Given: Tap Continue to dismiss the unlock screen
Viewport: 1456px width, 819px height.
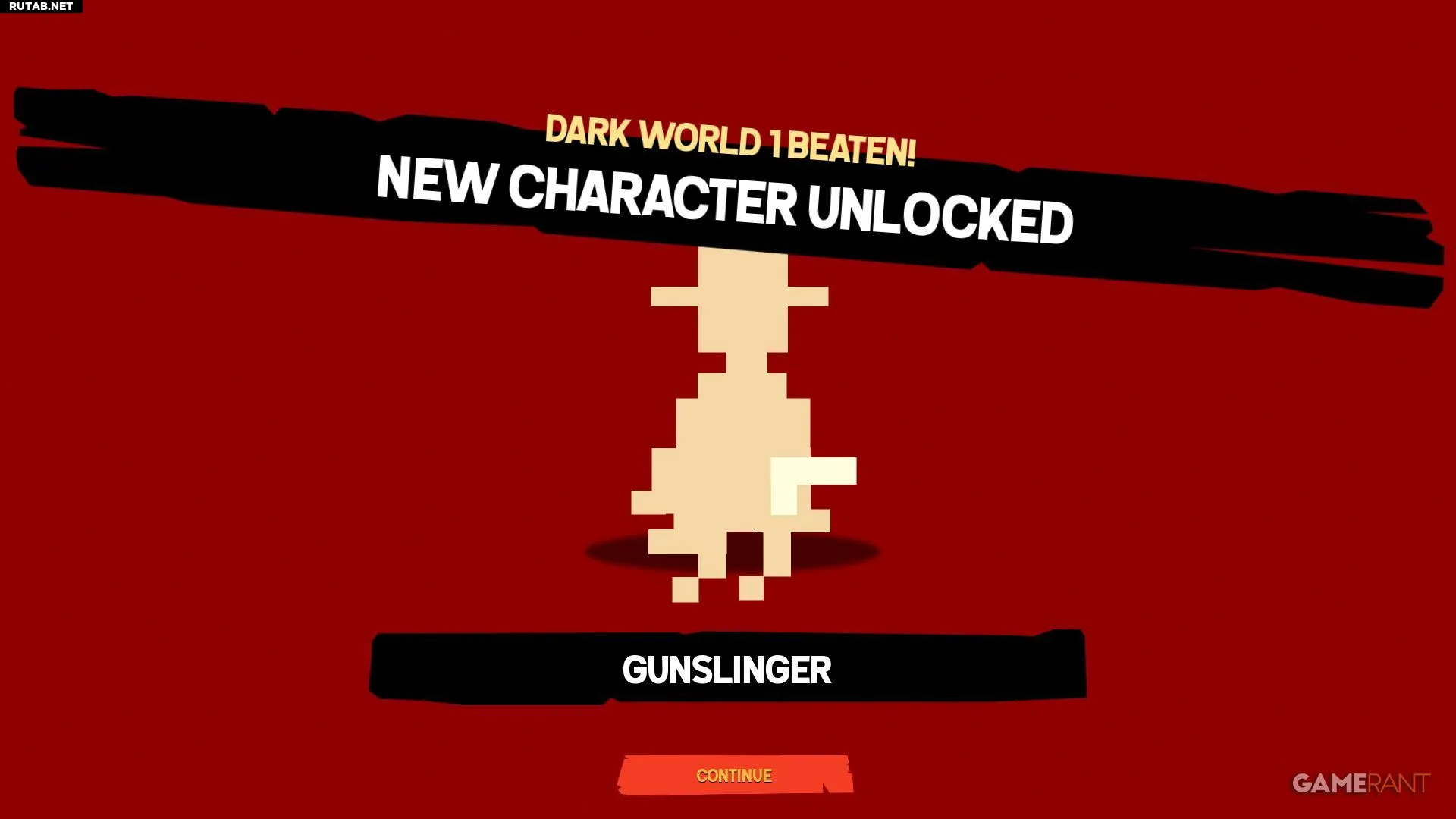Looking at the screenshot, I should pyautogui.click(x=734, y=775).
